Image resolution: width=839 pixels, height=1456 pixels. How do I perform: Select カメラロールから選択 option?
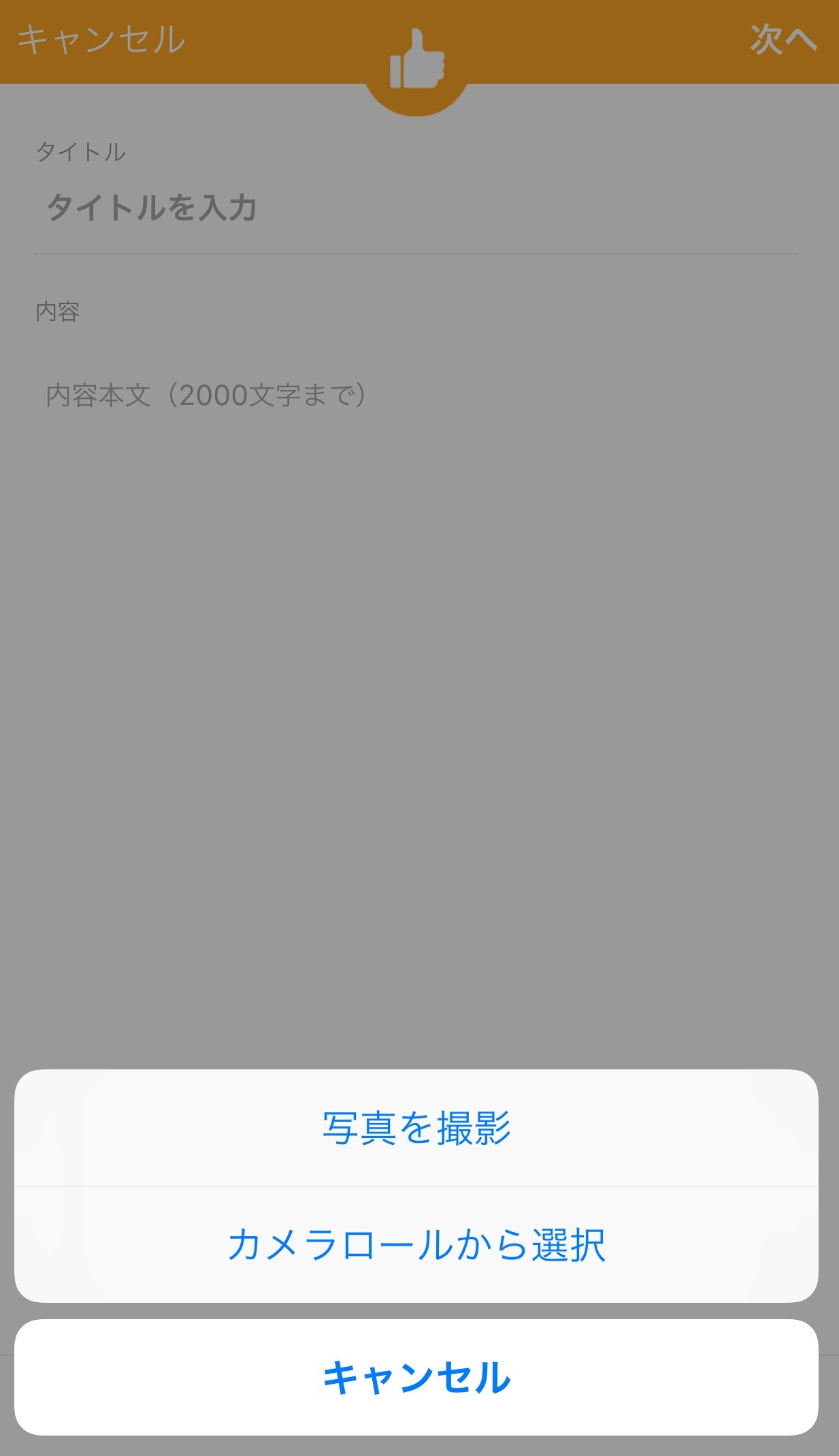pyautogui.click(x=416, y=1245)
